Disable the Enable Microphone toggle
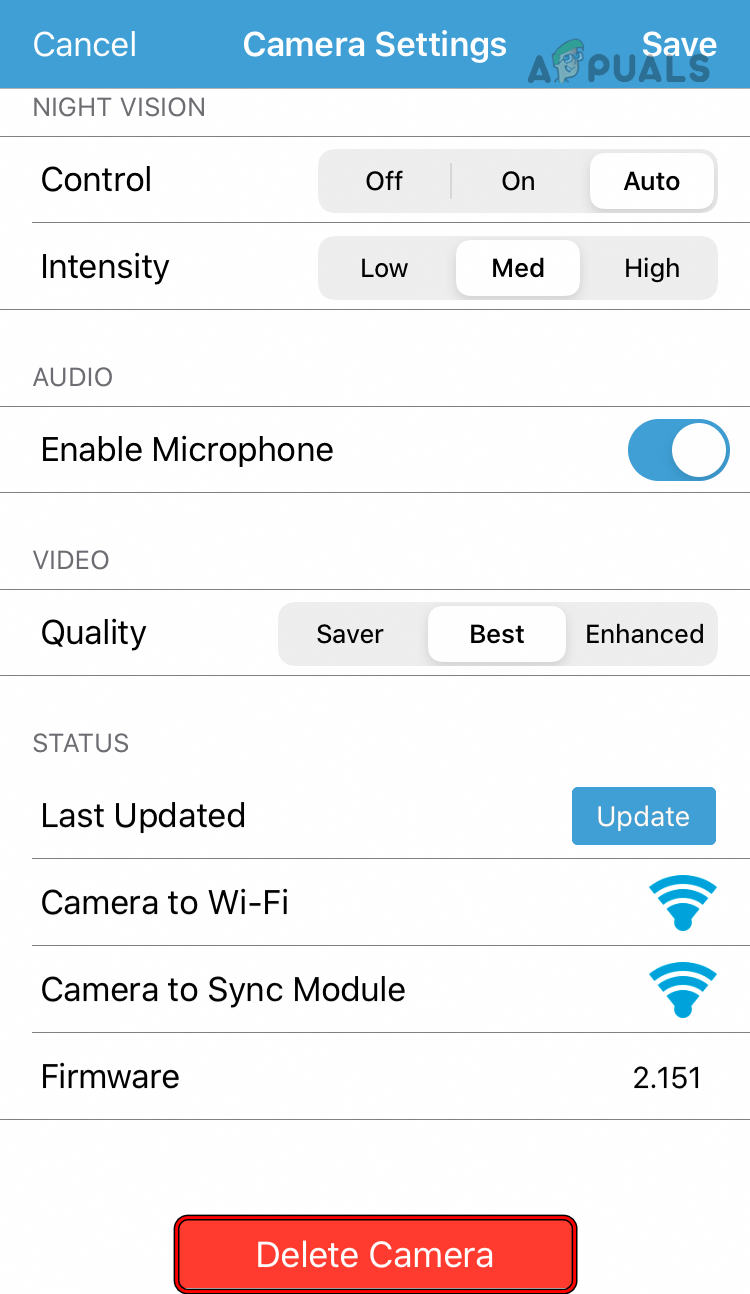Image resolution: width=750 pixels, height=1294 pixels. (679, 450)
